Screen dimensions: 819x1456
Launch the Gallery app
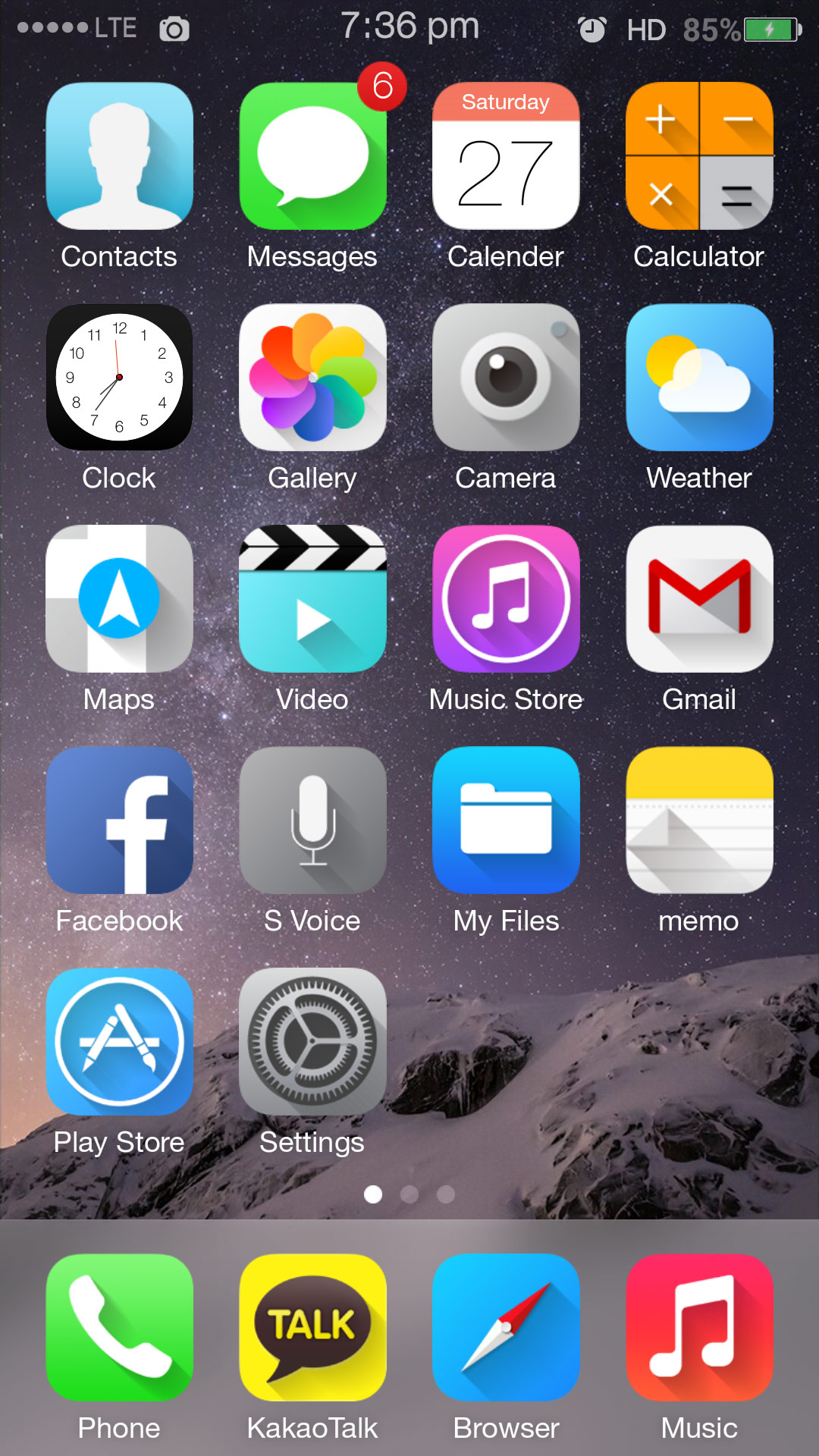(312, 378)
